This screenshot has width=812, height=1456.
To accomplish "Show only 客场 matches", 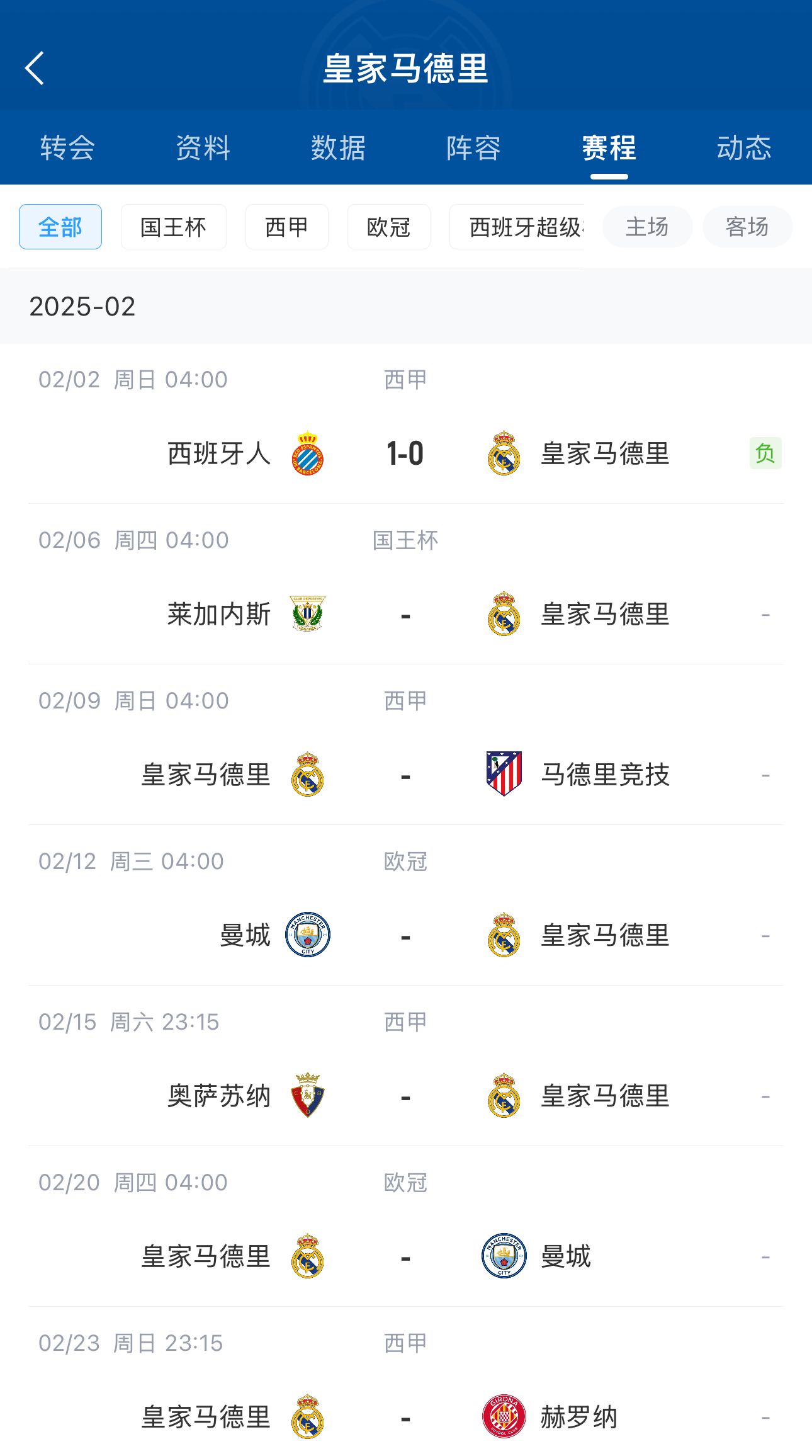I will pyautogui.click(x=747, y=227).
